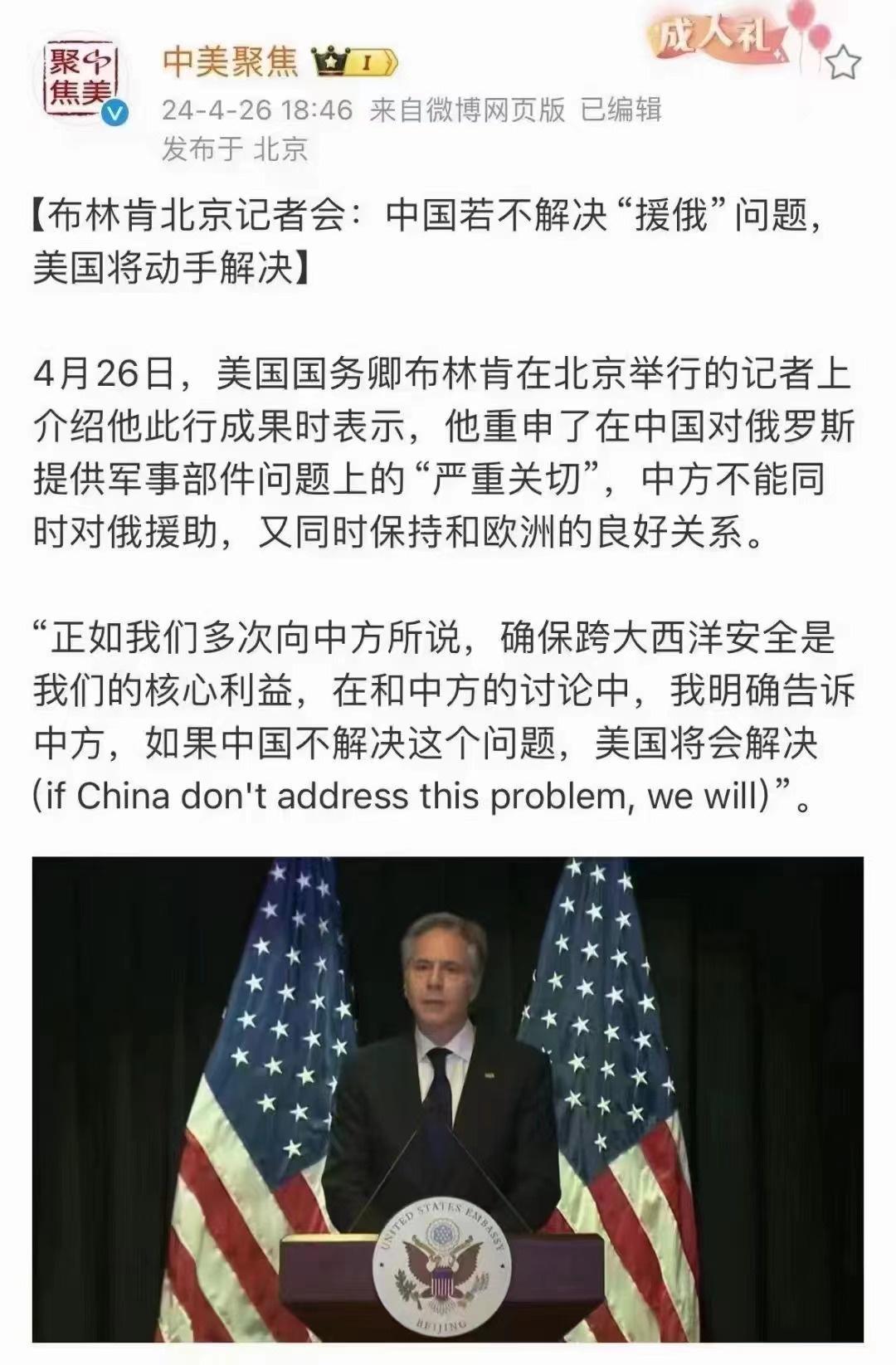
Task: Favorite this post with the star icon
Action: pyautogui.click(x=843, y=63)
